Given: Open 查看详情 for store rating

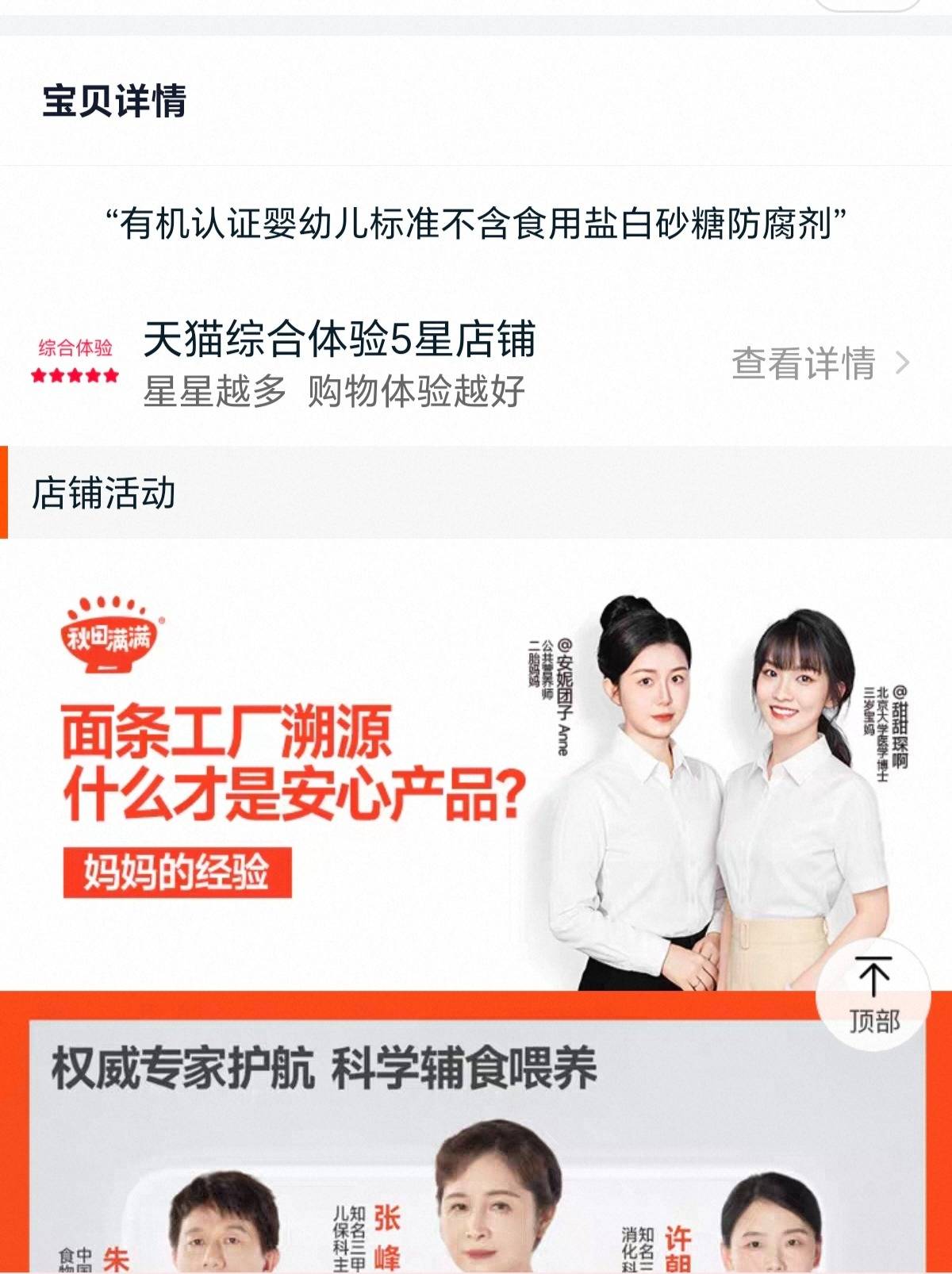Looking at the screenshot, I should click(x=818, y=363).
